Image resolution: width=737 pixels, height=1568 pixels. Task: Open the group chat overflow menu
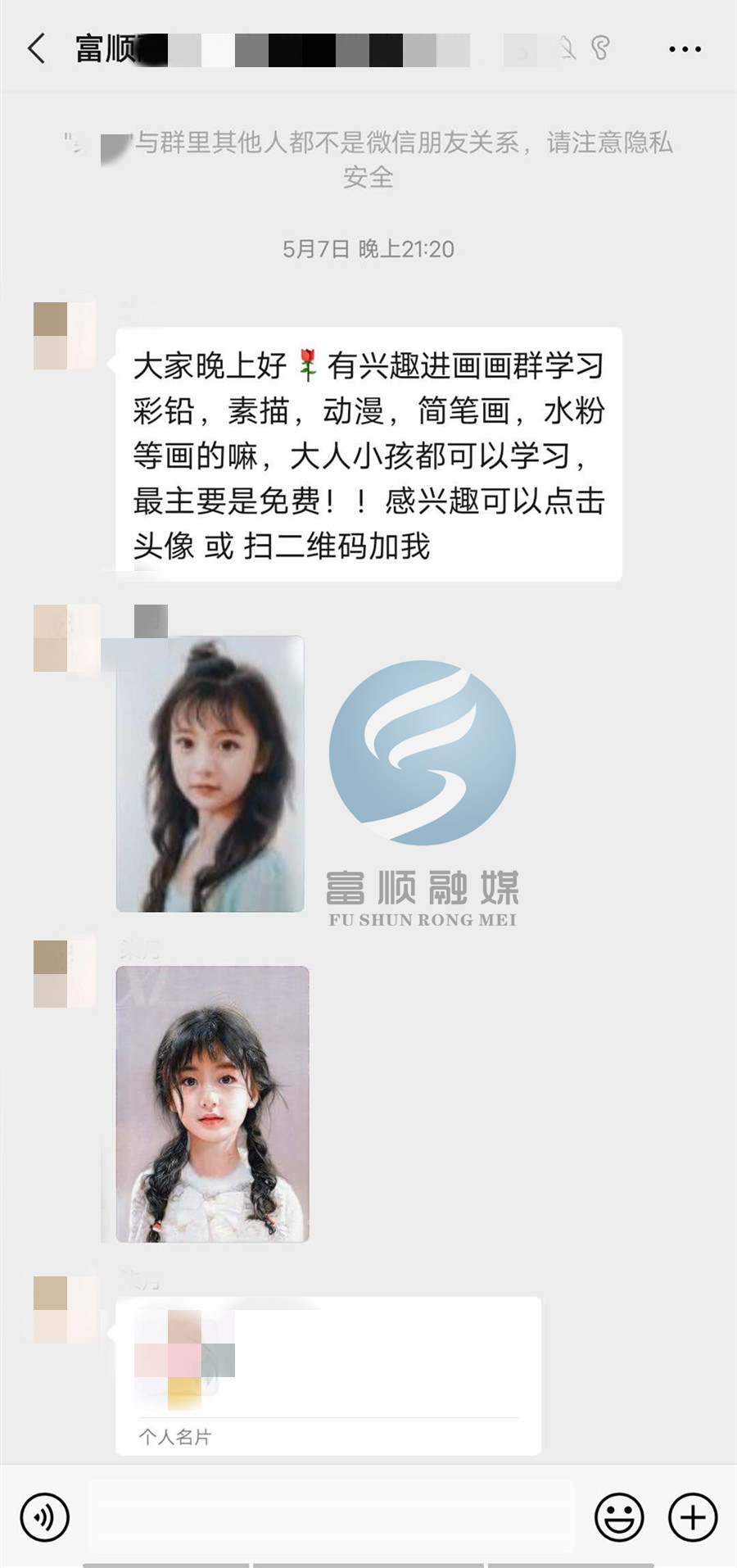click(685, 49)
